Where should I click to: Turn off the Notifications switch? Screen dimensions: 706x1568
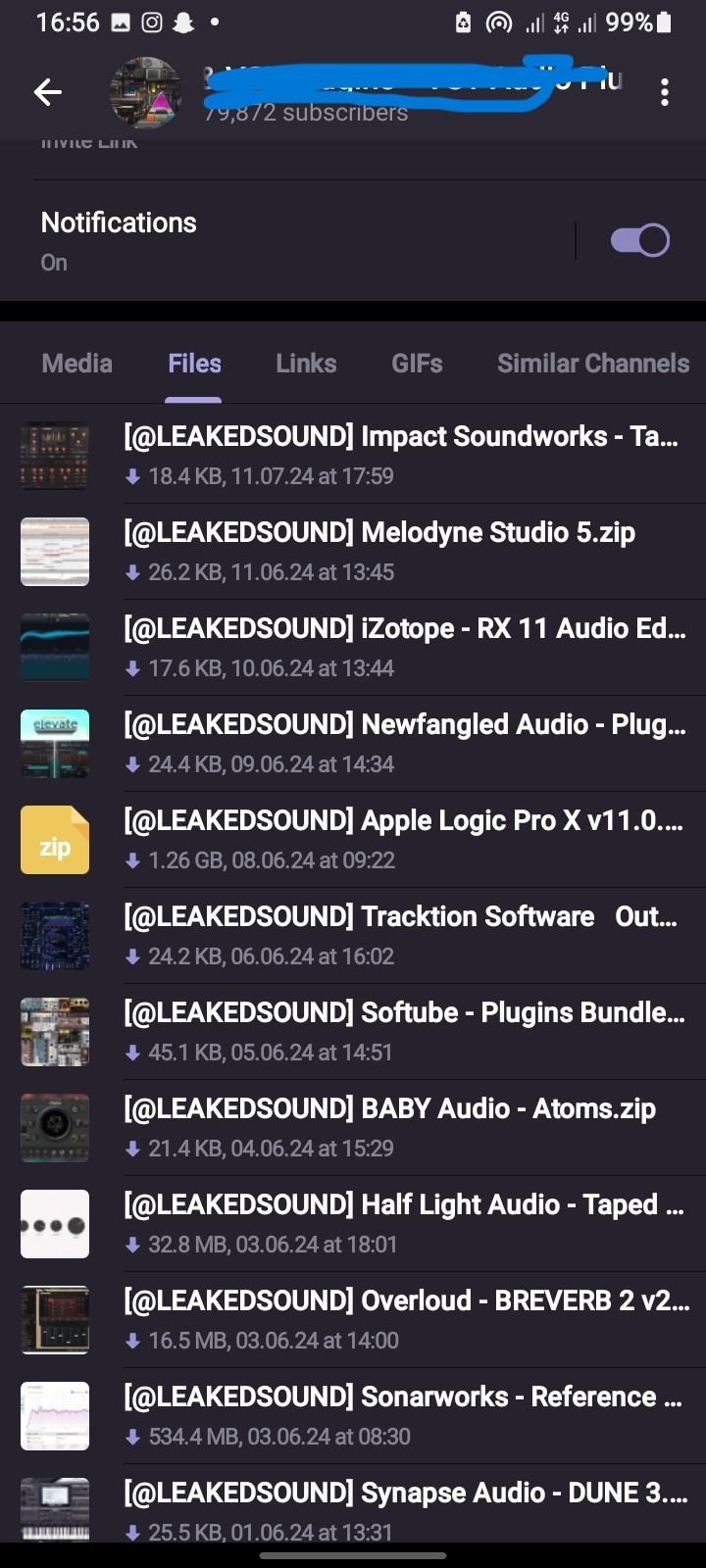(x=639, y=240)
